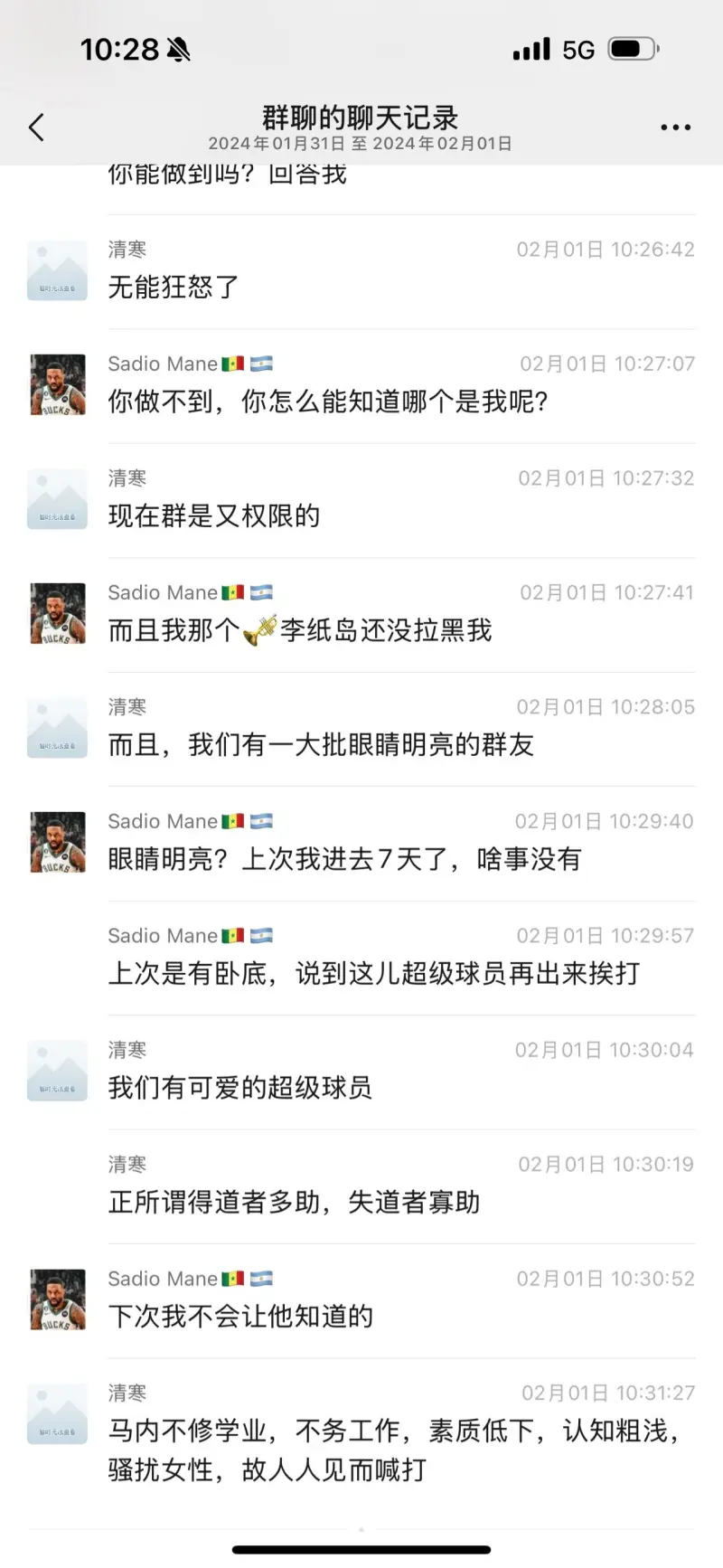Open Sadio Mane's avatar on the 10:27:07 message
723x1568 pixels.
click(x=58, y=384)
